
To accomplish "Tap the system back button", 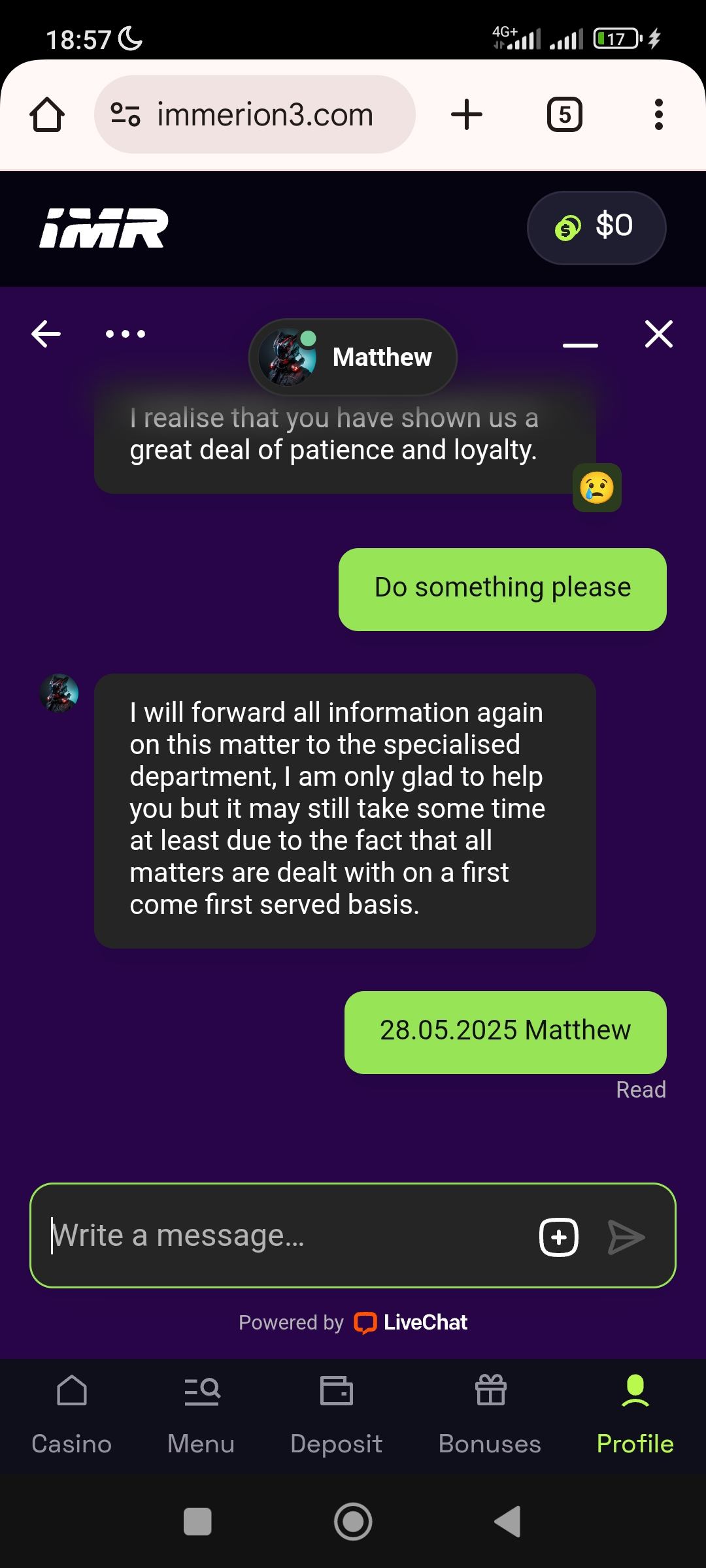I will pyautogui.click(x=507, y=1522).
